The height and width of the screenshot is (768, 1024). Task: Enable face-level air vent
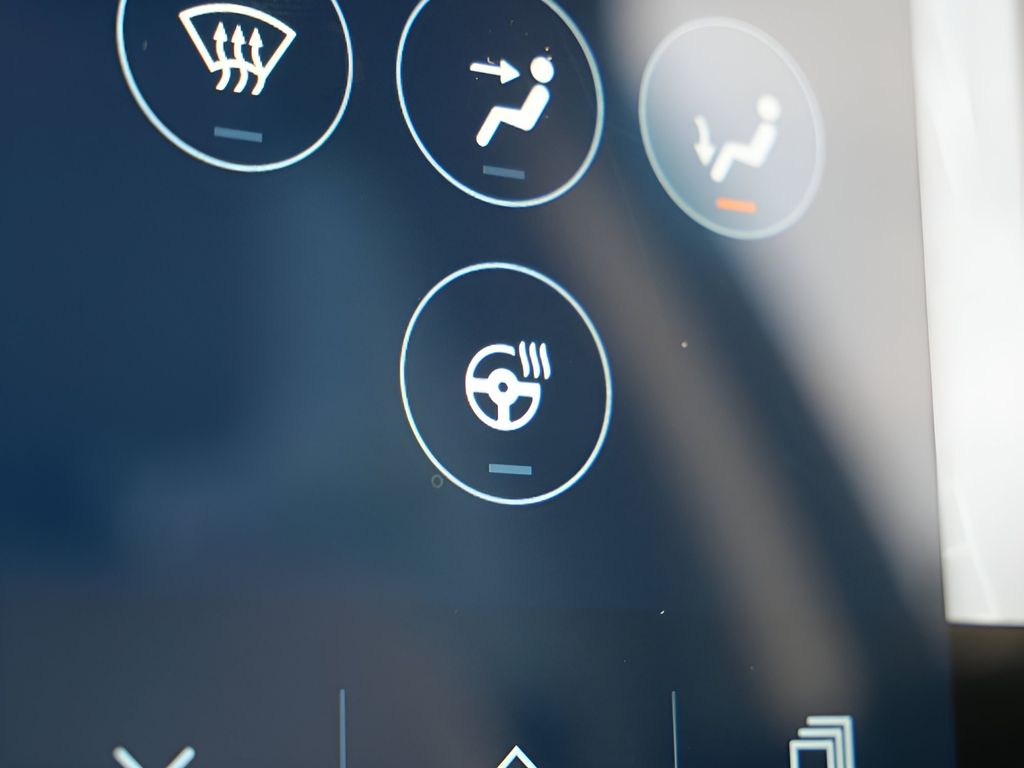click(x=500, y=98)
